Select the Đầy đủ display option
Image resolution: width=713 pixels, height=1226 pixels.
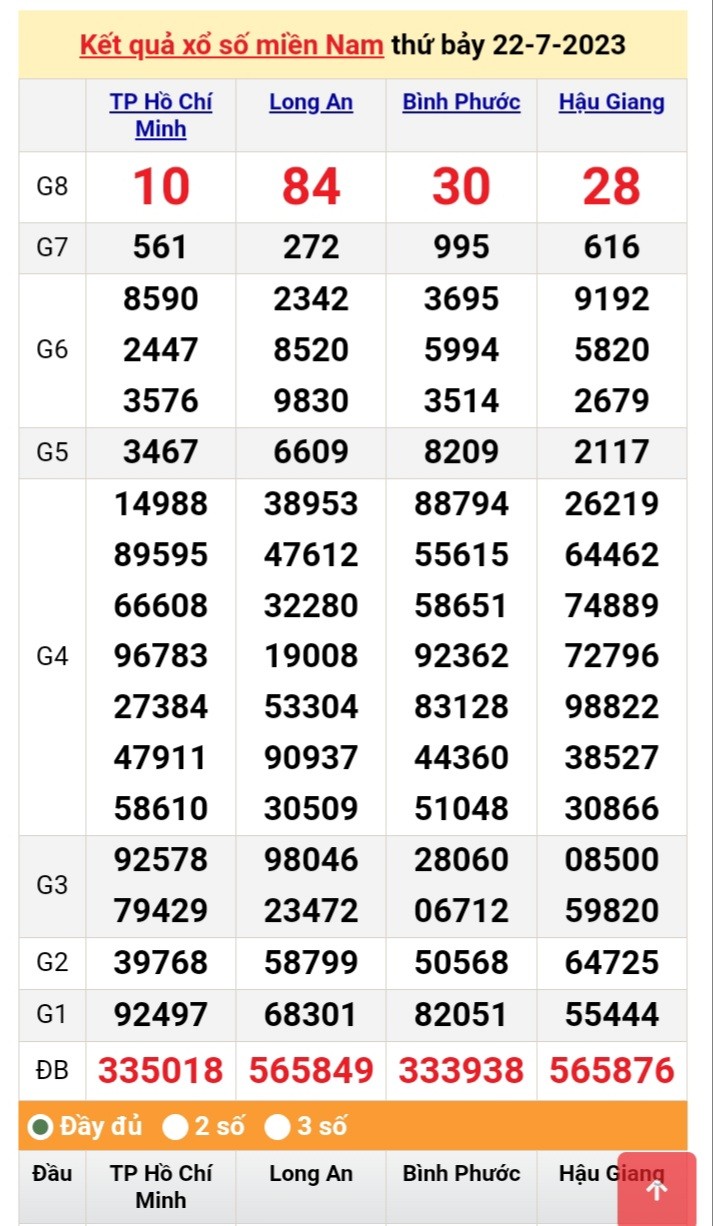(x=41, y=1127)
